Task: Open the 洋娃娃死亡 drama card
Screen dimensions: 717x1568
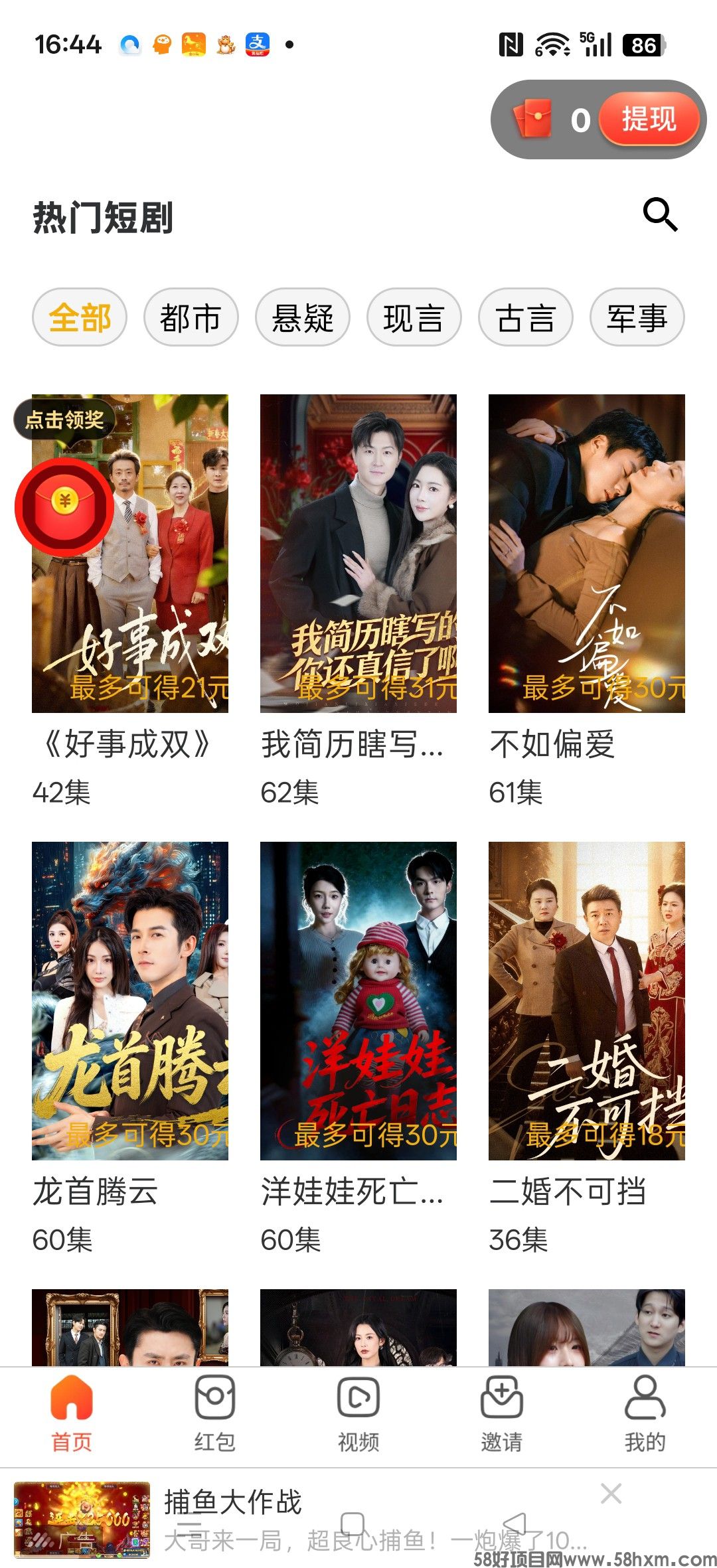Action: click(358, 1001)
